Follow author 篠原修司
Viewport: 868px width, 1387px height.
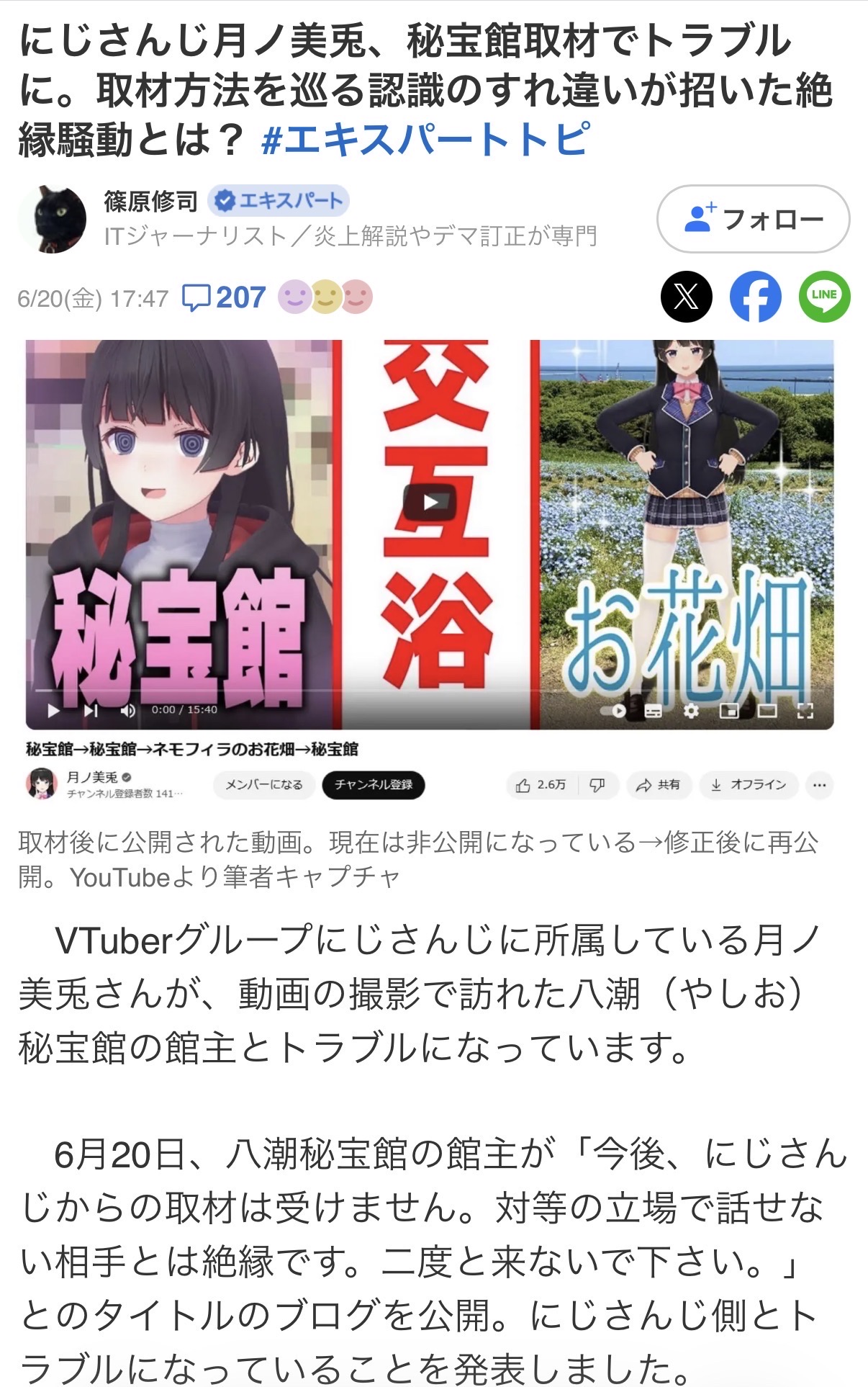[x=753, y=219]
